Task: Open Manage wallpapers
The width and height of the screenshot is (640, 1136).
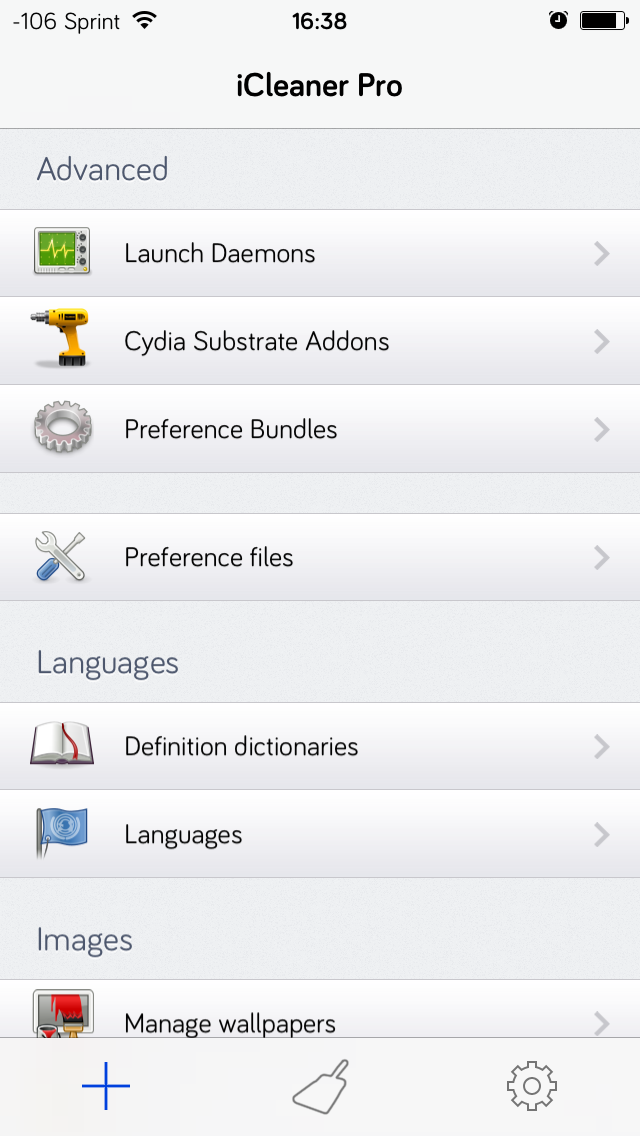Action: 320,1009
